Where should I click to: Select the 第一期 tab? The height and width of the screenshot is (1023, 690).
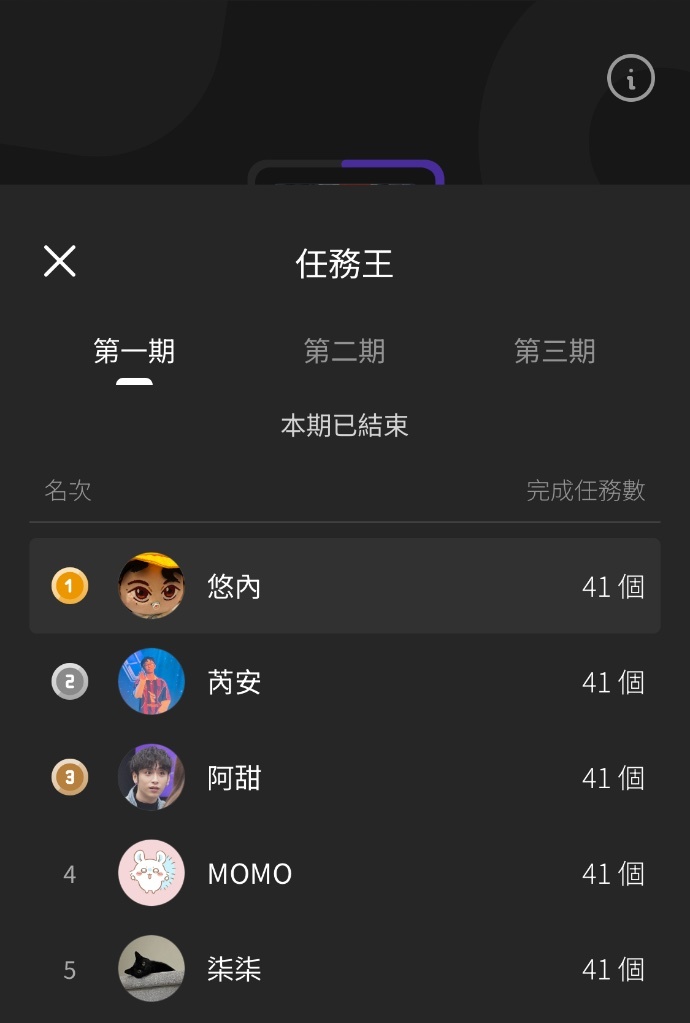134,352
